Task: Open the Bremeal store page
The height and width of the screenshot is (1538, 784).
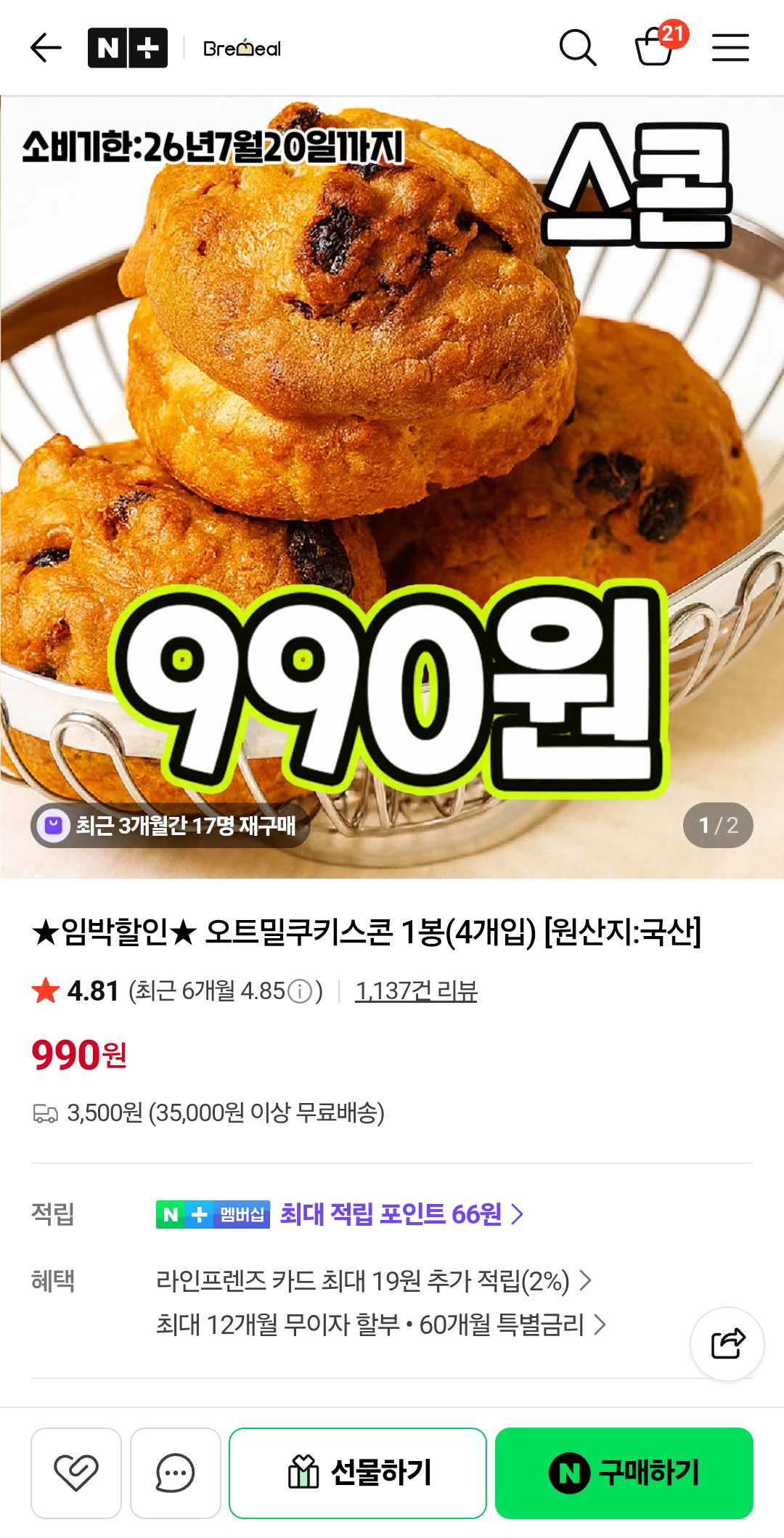Action: (242, 48)
